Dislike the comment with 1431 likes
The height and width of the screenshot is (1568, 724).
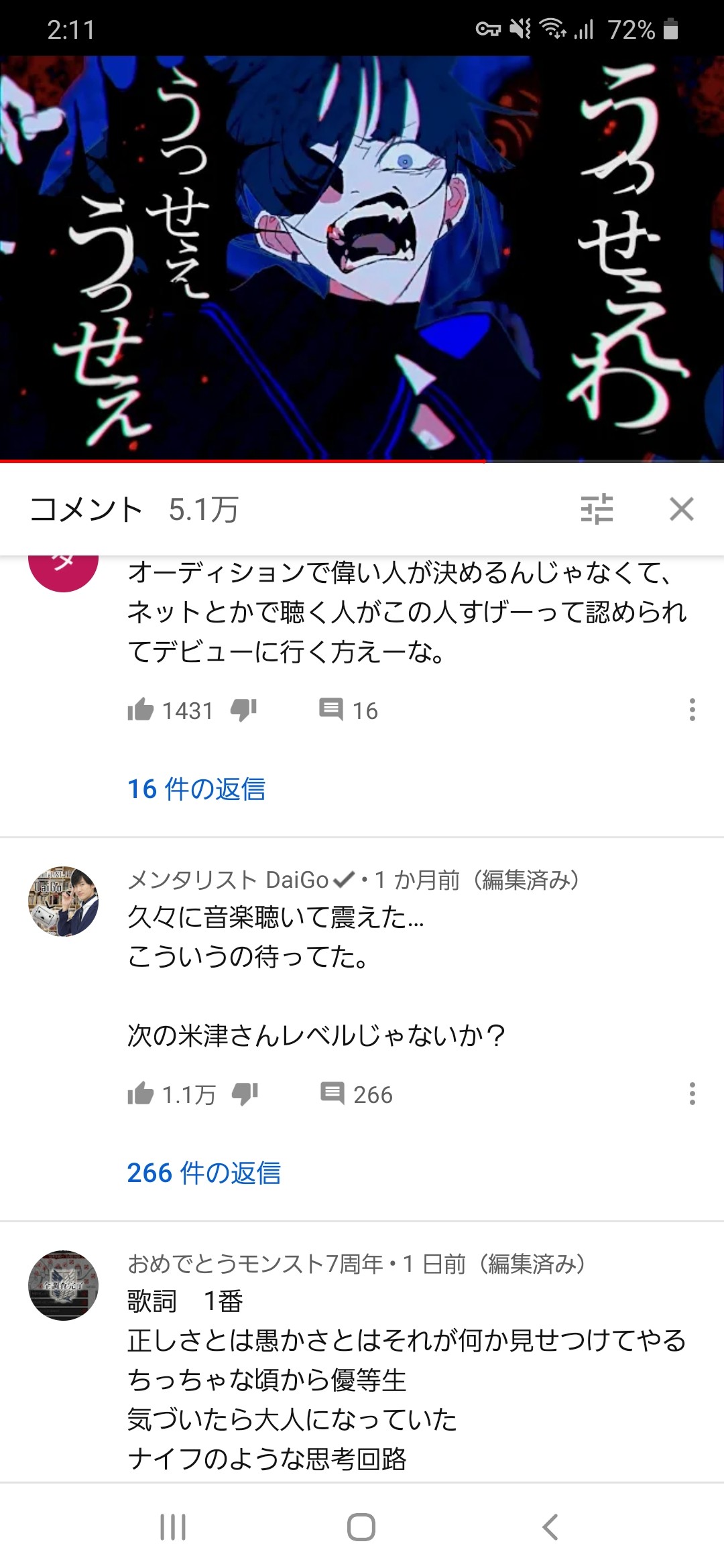click(244, 710)
